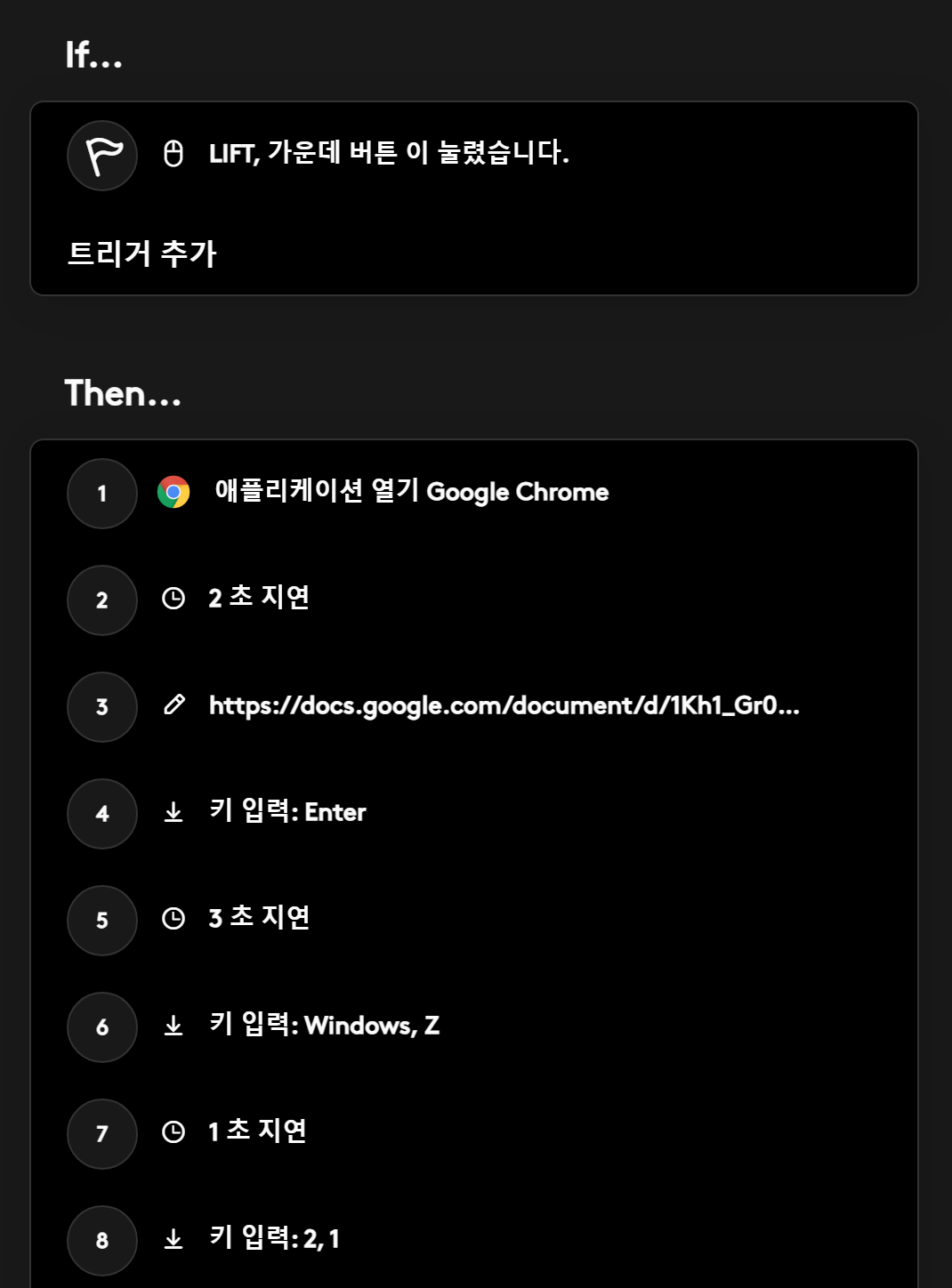Click the clock icon for the 3 second delay
The width and height of the screenshot is (952, 1288).
(x=173, y=919)
